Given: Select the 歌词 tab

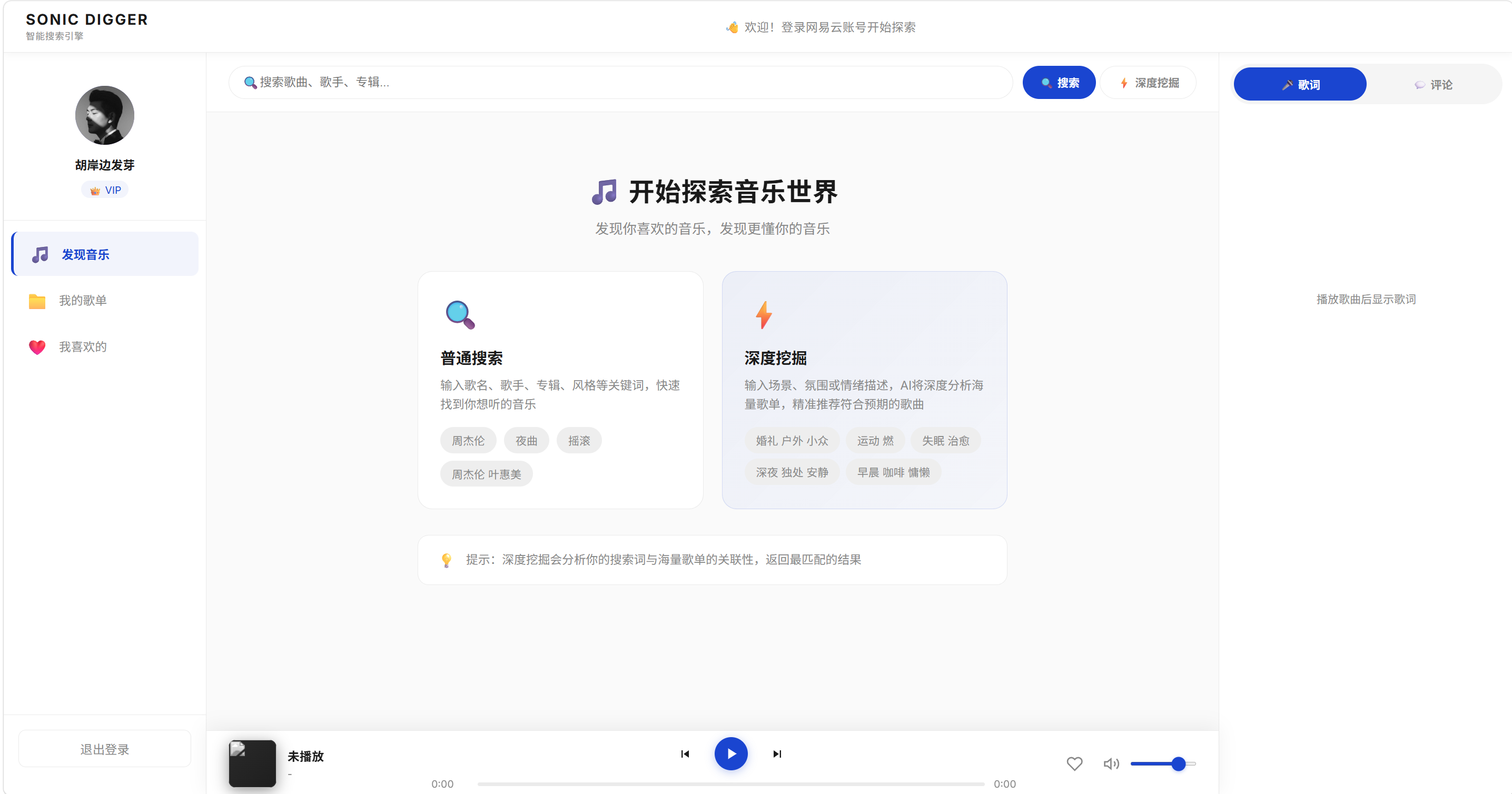Looking at the screenshot, I should tap(1300, 84).
